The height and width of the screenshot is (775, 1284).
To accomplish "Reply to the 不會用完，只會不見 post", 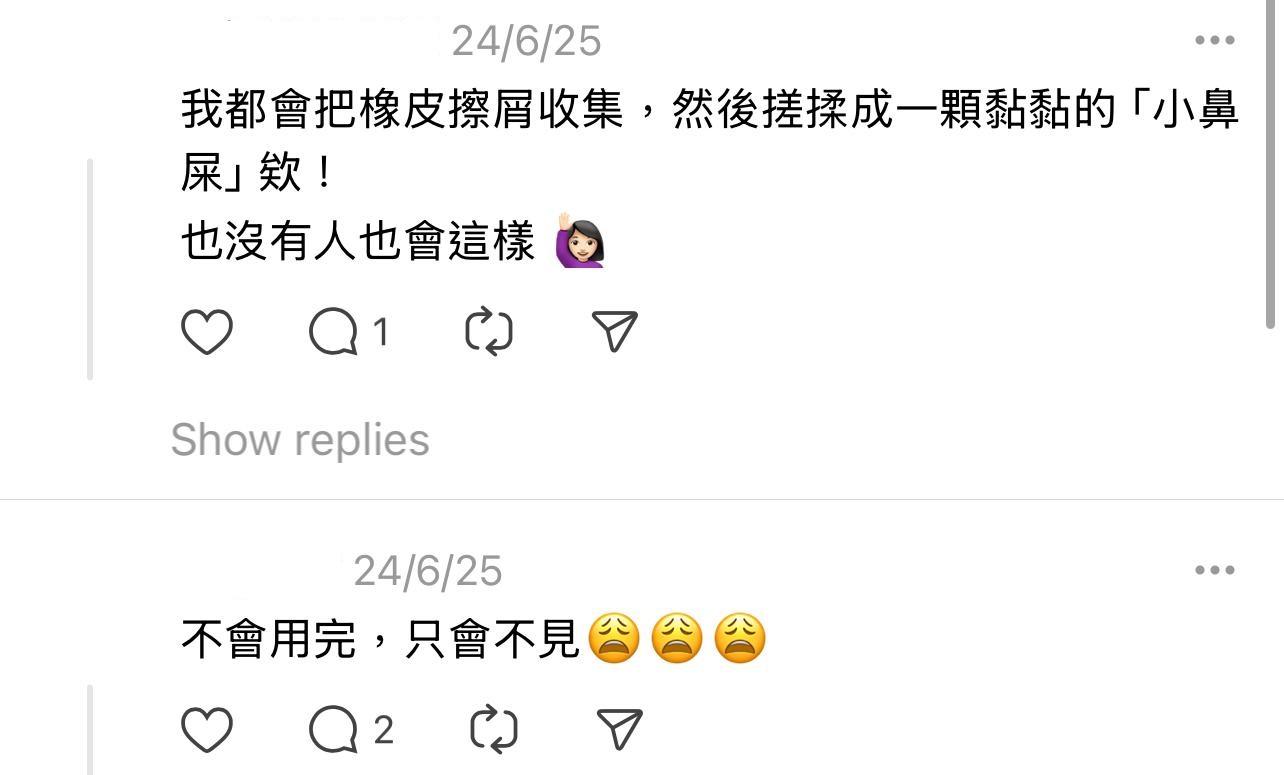I will tap(334, 730).
